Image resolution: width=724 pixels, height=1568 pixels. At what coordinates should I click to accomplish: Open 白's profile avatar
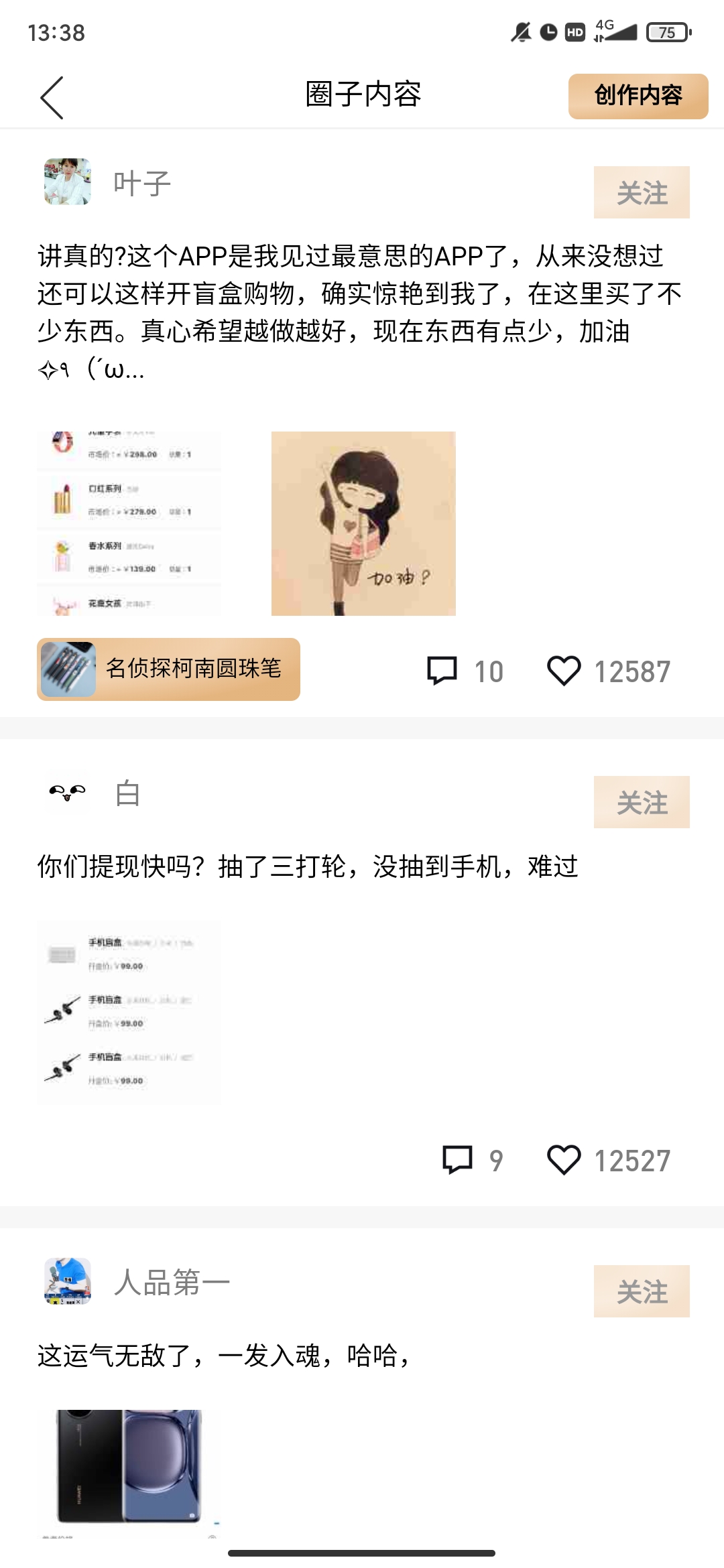[68, 793]
